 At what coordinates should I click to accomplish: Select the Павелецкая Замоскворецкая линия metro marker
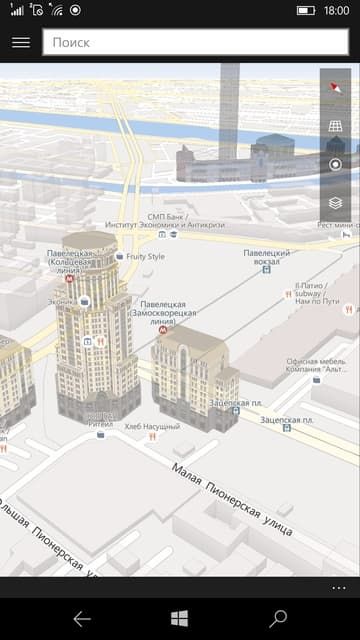(163, 330)
